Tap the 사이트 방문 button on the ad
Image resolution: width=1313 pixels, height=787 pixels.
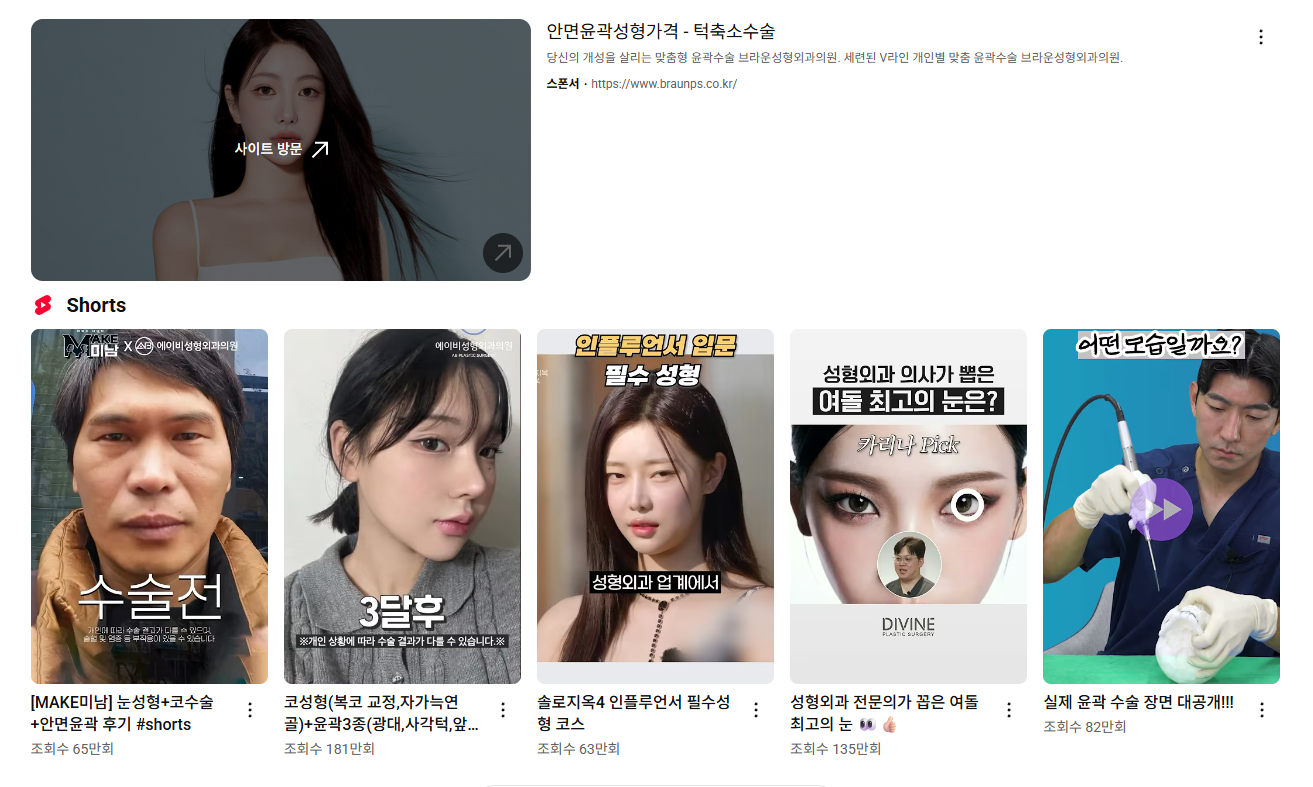(281, 149)
